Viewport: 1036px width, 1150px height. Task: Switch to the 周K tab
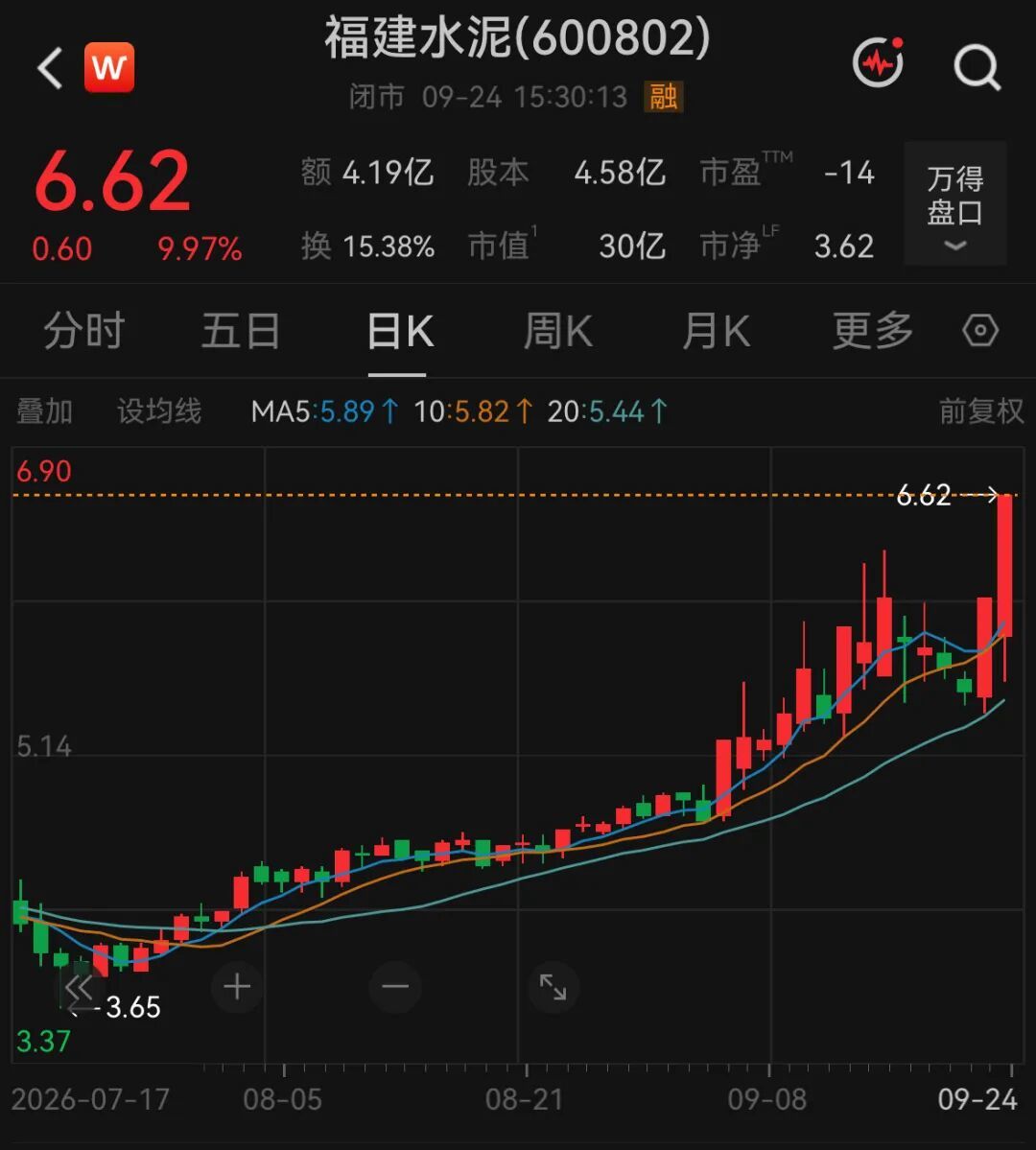tap(557, 330)
